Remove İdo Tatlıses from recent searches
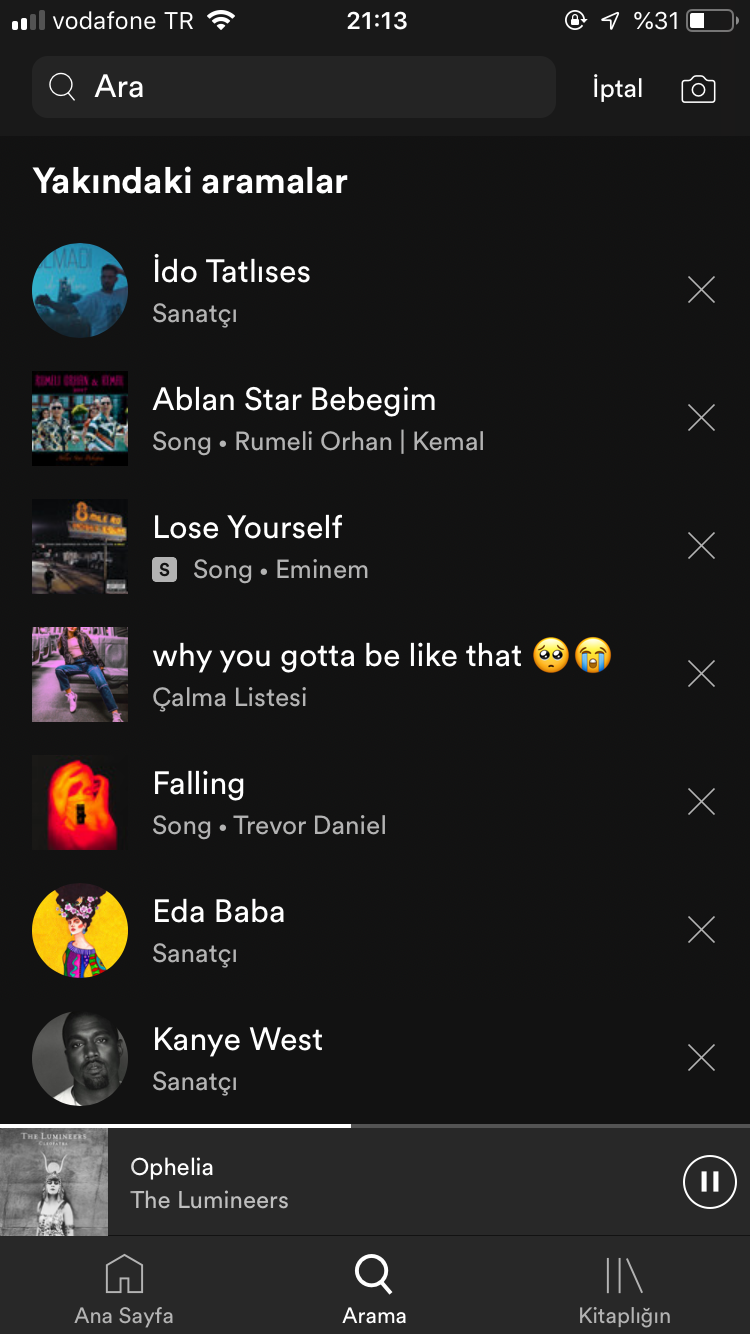 (701, 290)
